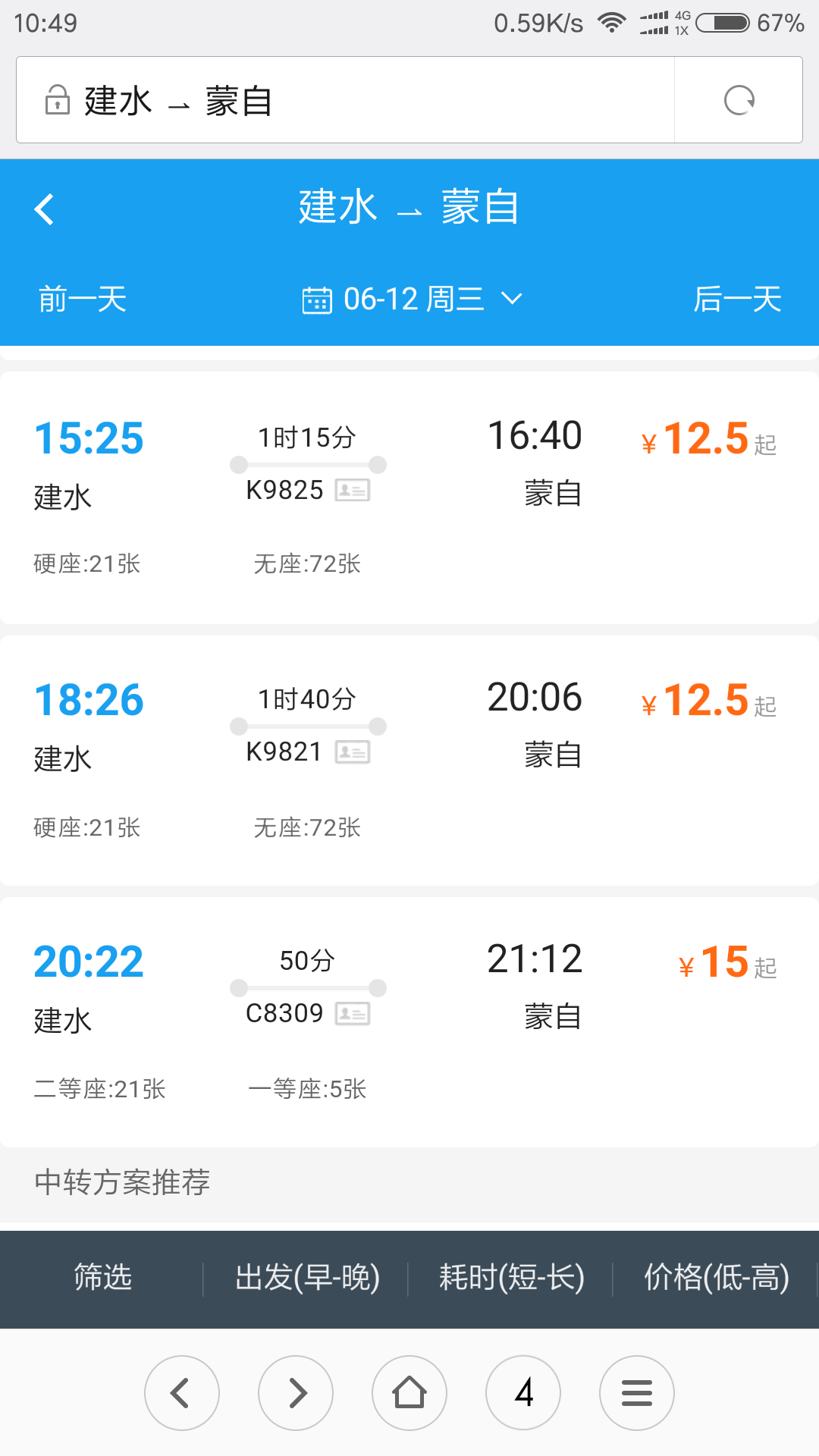819x1456 pixels.
Task: Select train C8309 departing 20:22
Action: coord(409,1022)
